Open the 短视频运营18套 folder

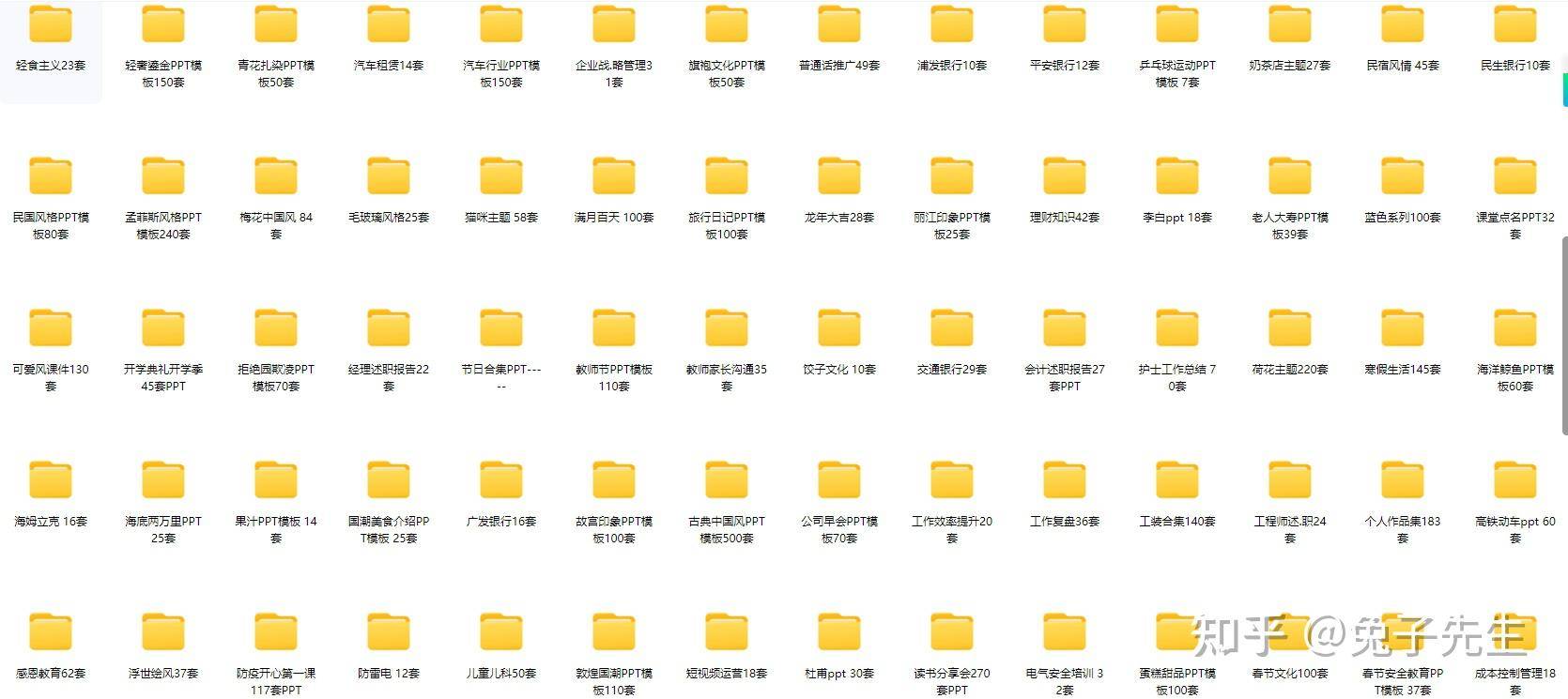tap(727, 634)
